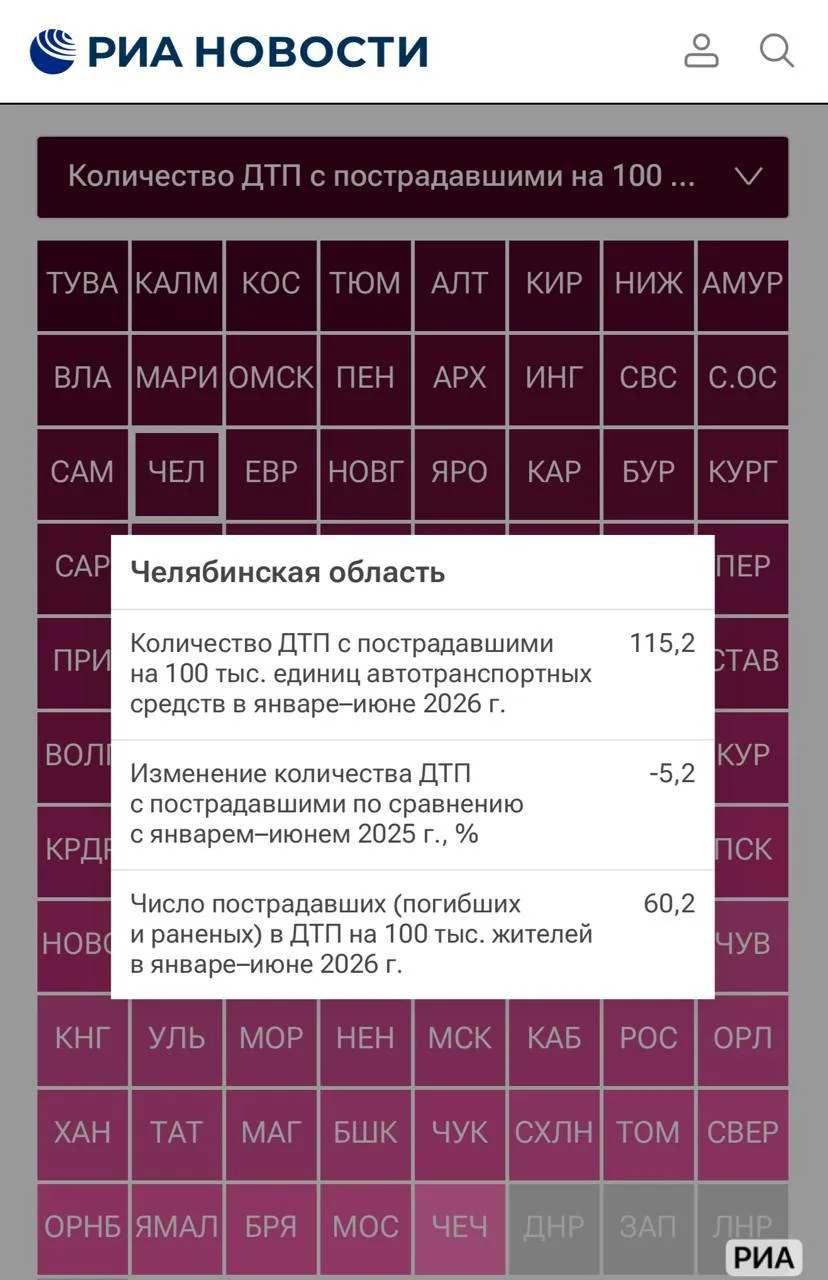828x1280 pixels.
Task: Open the РИА Новости home logo
Action: point(229,51)
